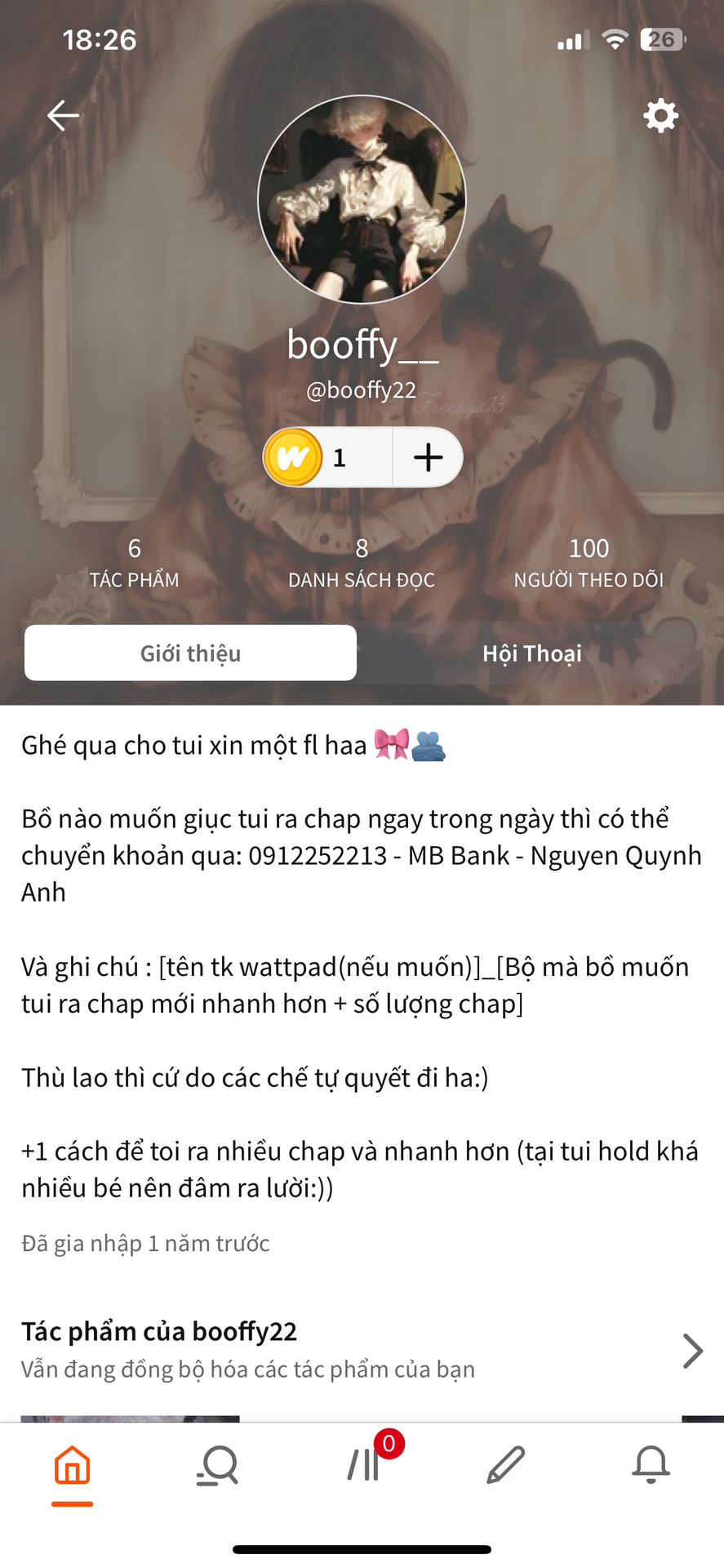The height and width of the screenshot is (1568, 724).
Task: Tap the booffy__ profile avatar
Action: [362, 200]
